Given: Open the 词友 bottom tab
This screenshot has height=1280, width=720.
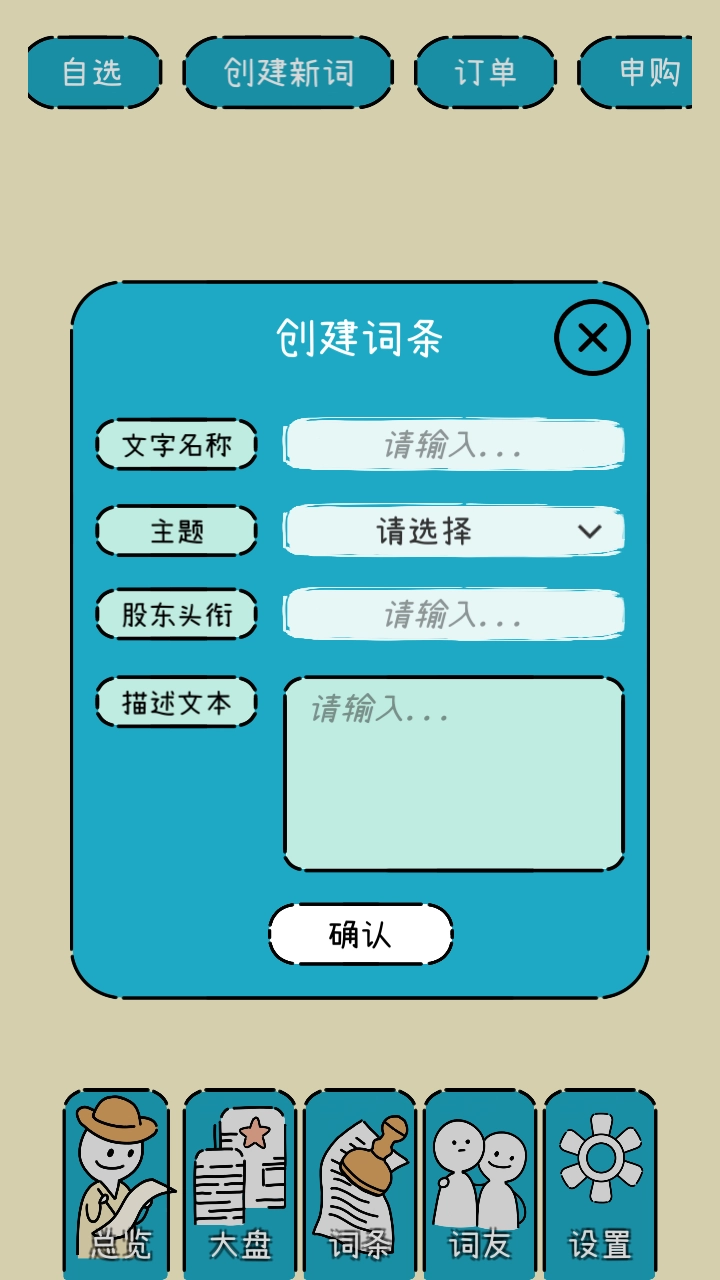Looking at the screenshot, I should click(480, 1183).
